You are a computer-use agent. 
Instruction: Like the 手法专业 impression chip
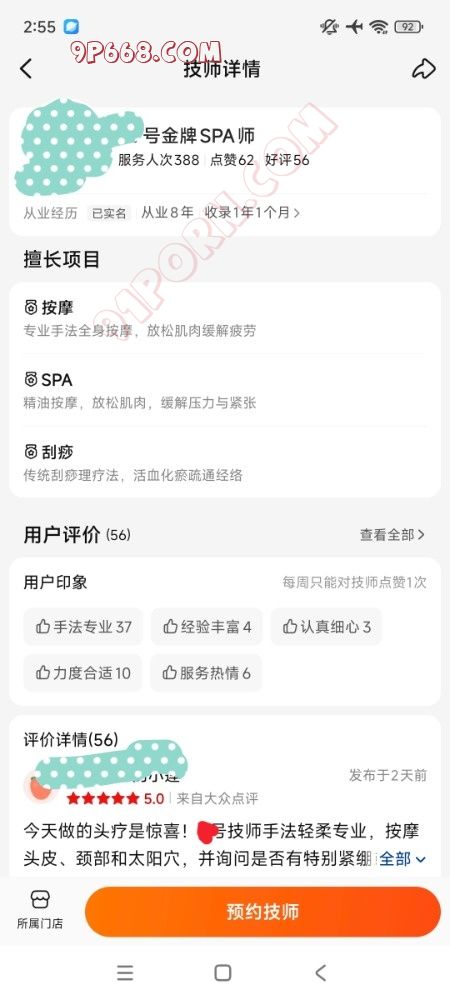coord(83,627)
